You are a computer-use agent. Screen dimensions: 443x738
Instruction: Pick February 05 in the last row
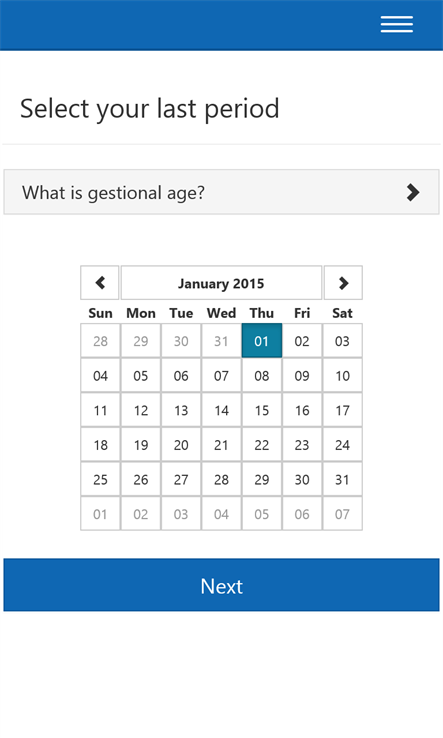pos(262,514)
